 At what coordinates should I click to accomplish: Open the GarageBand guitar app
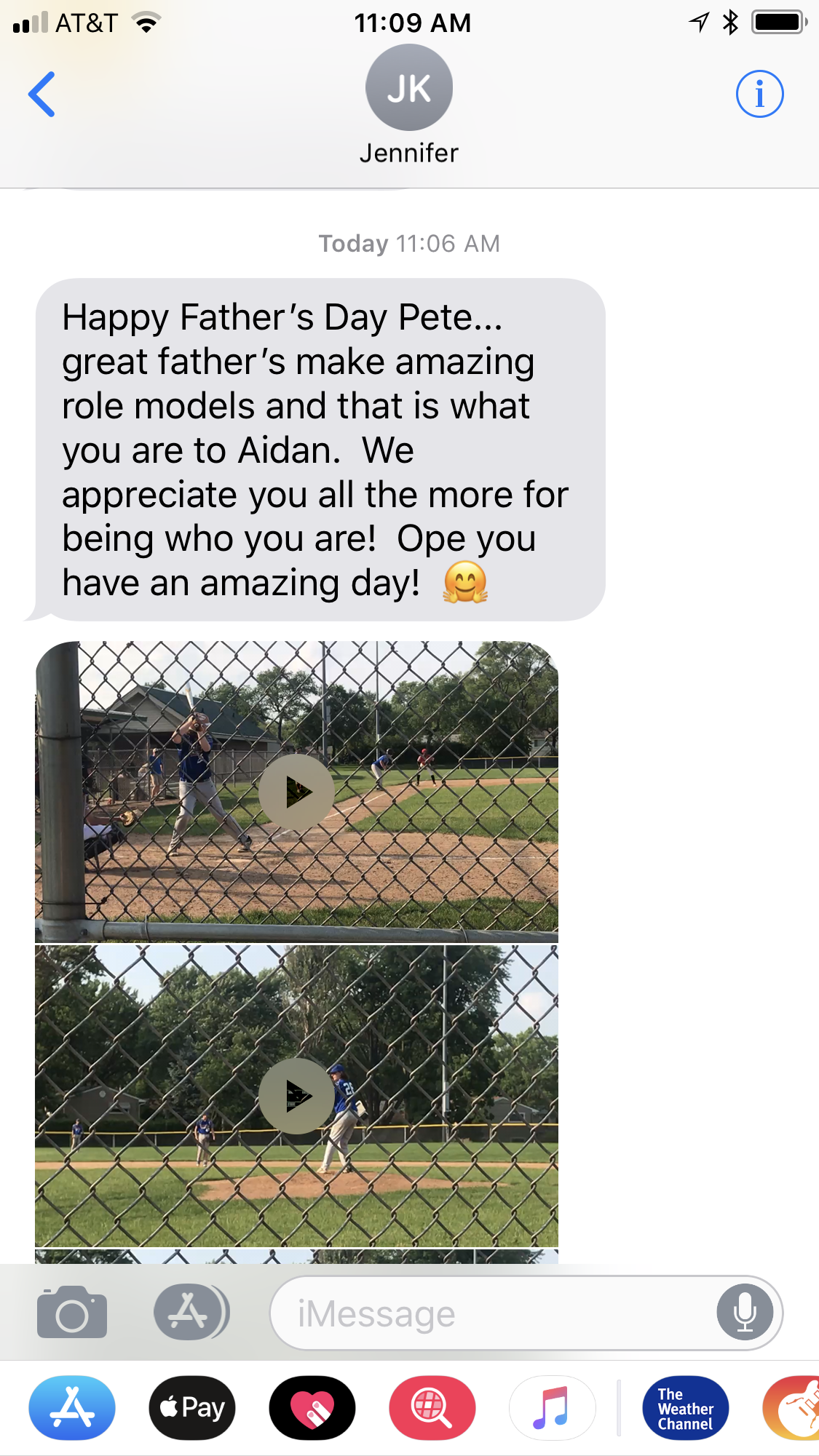tap(792, 1408)
